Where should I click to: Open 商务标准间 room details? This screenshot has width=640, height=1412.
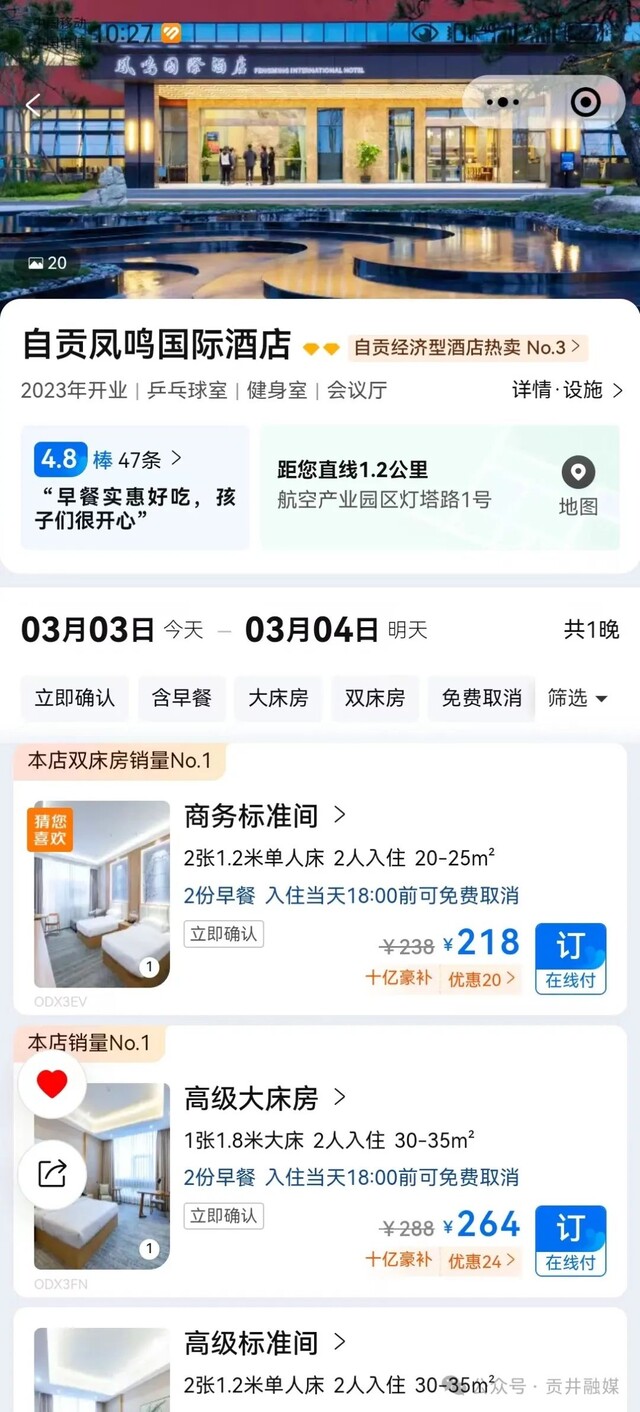coord(265,815)
